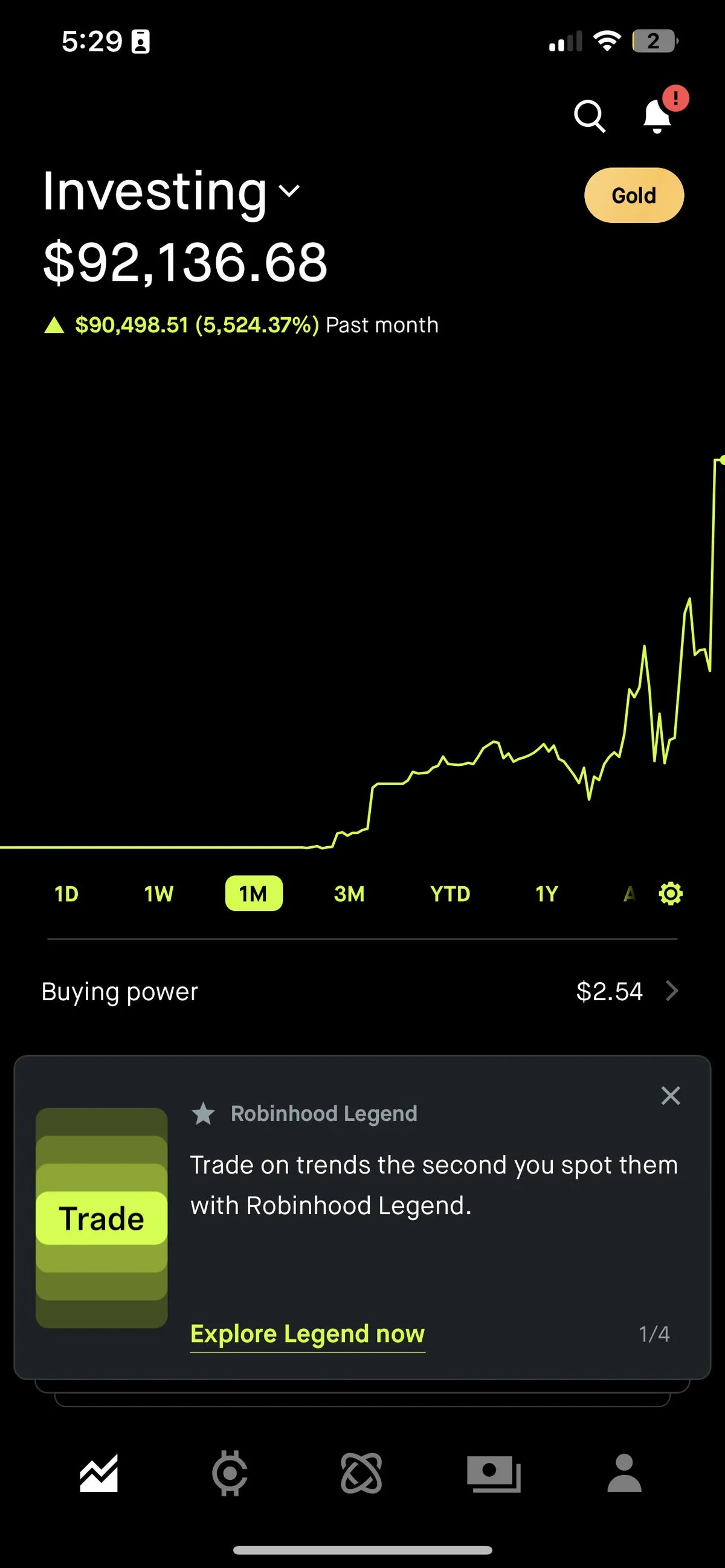This screenshot has width=725, height=1568.
Task: Select the 1D time range
Action: pos(66,893)
